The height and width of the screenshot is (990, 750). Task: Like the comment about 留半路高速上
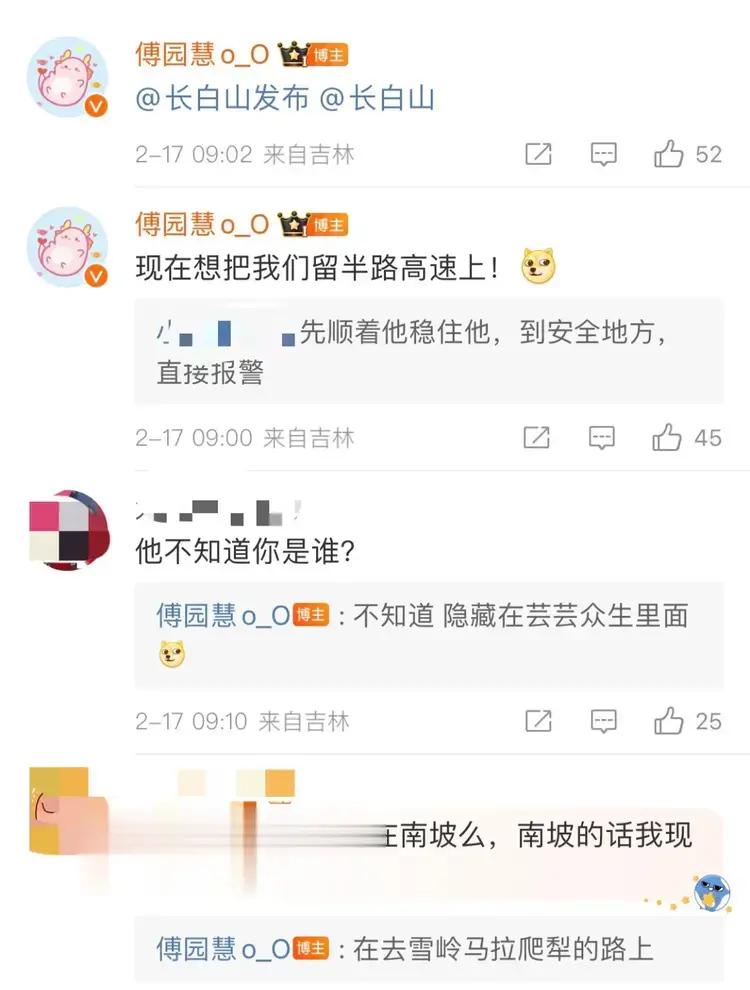tap(669, 437)
